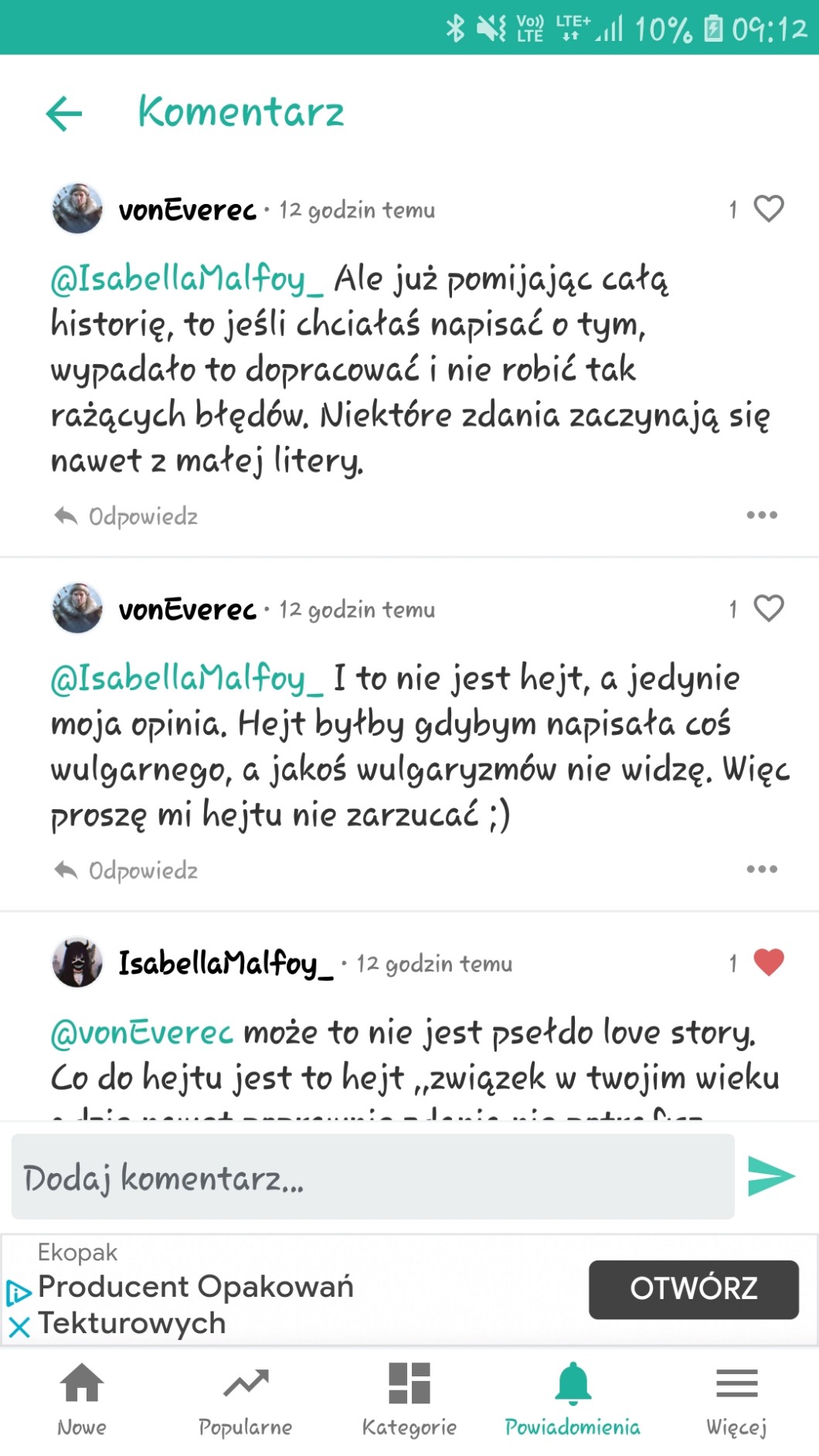This screenshot has height=1456, width=819.
Task: Tap the Dodaj komentarz text field
Action: (372, 1177)
